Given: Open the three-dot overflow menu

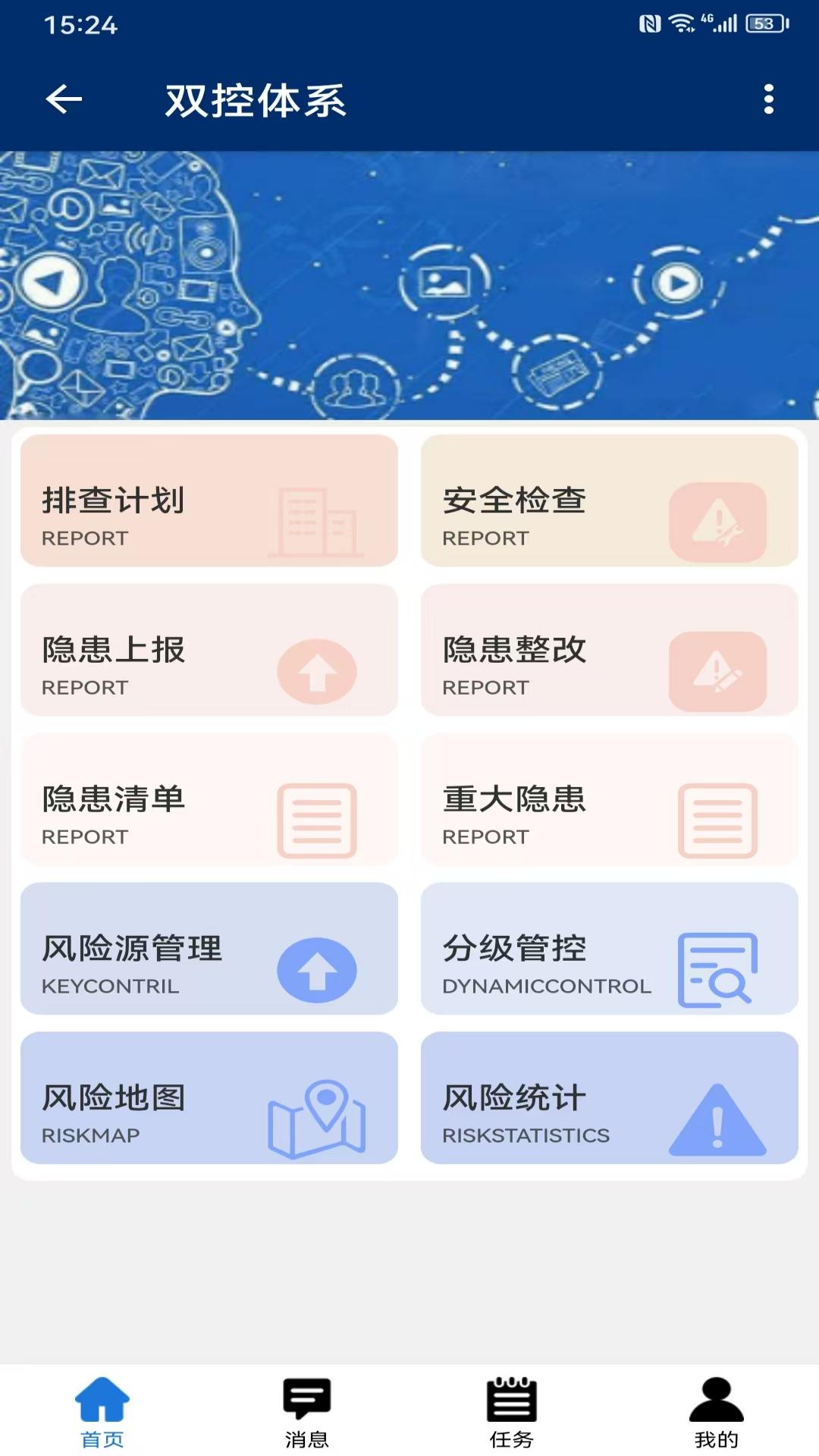Looking at the screenshot, I should click(768, 99).
